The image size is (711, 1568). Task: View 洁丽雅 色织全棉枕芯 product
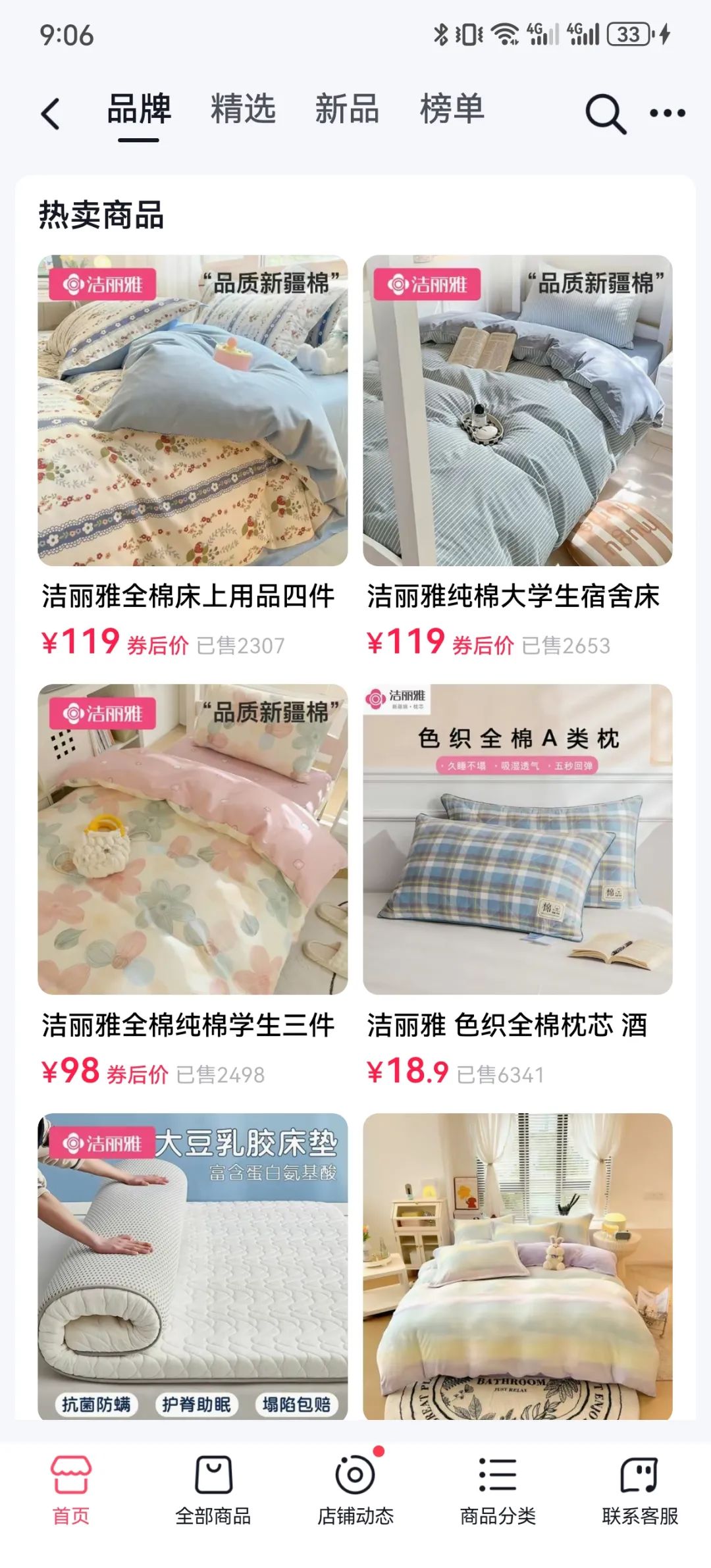(517, 839)
